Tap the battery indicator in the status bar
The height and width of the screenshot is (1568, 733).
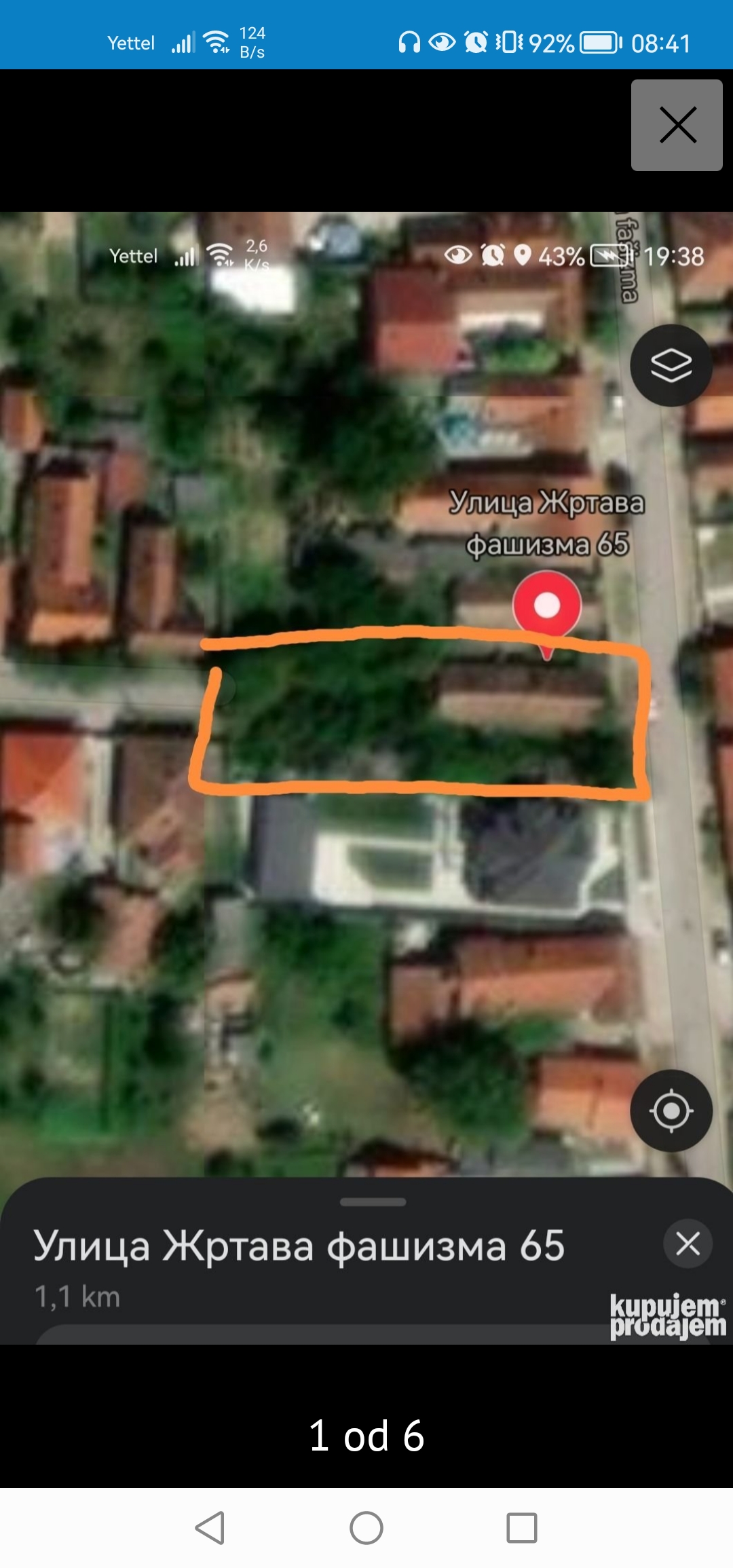pos(597,43)
